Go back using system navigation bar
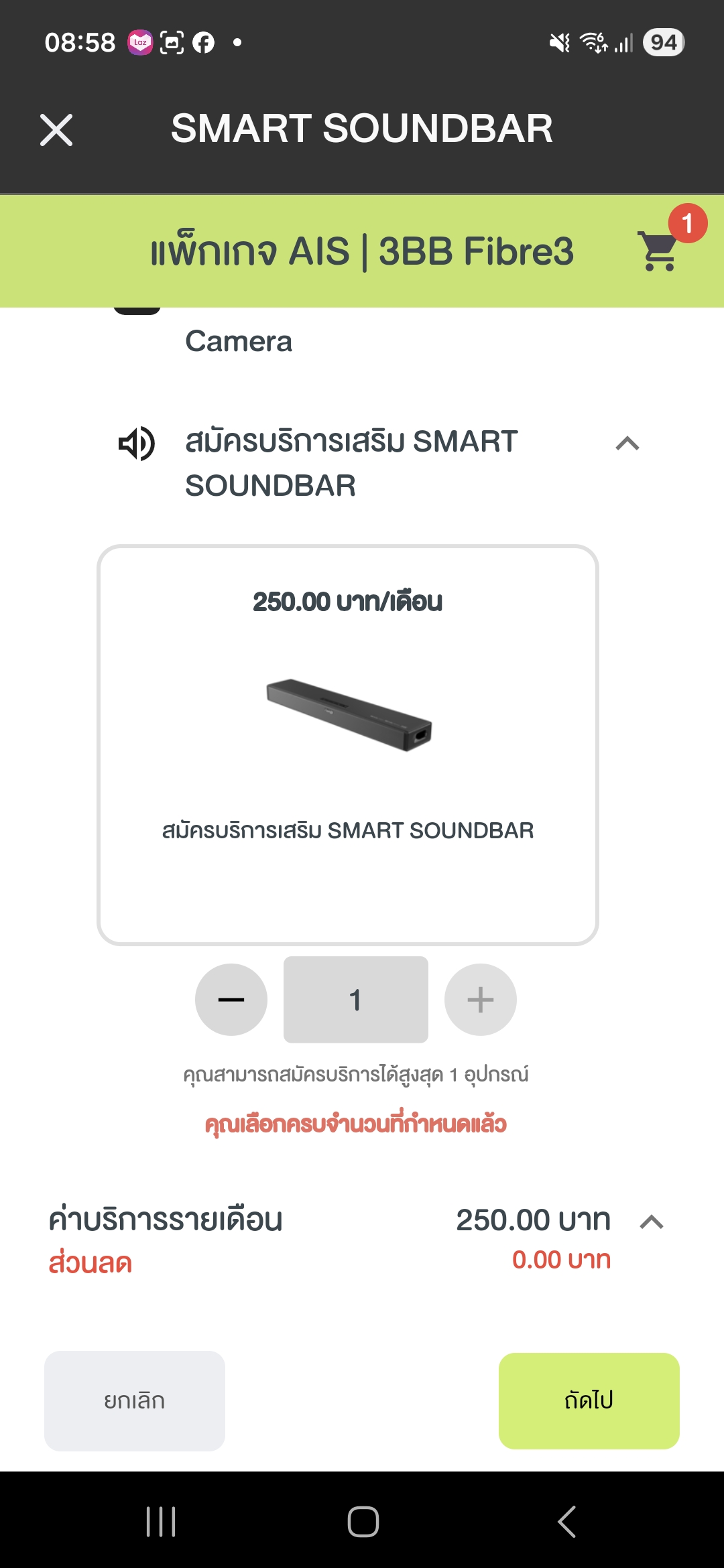 click(x=567, y=1521)
